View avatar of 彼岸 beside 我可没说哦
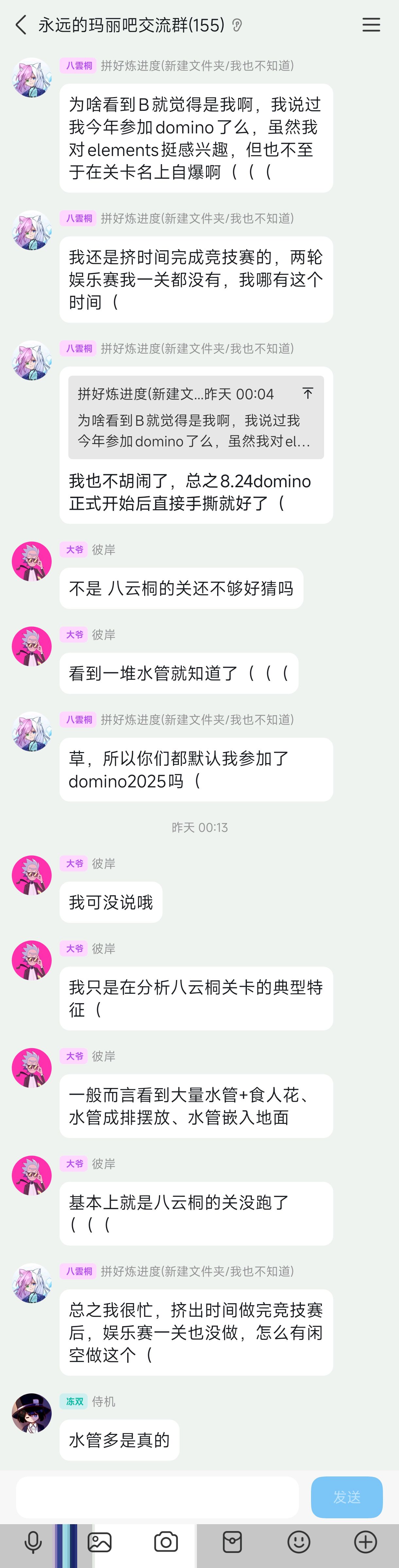 click(x=32, y=875)
